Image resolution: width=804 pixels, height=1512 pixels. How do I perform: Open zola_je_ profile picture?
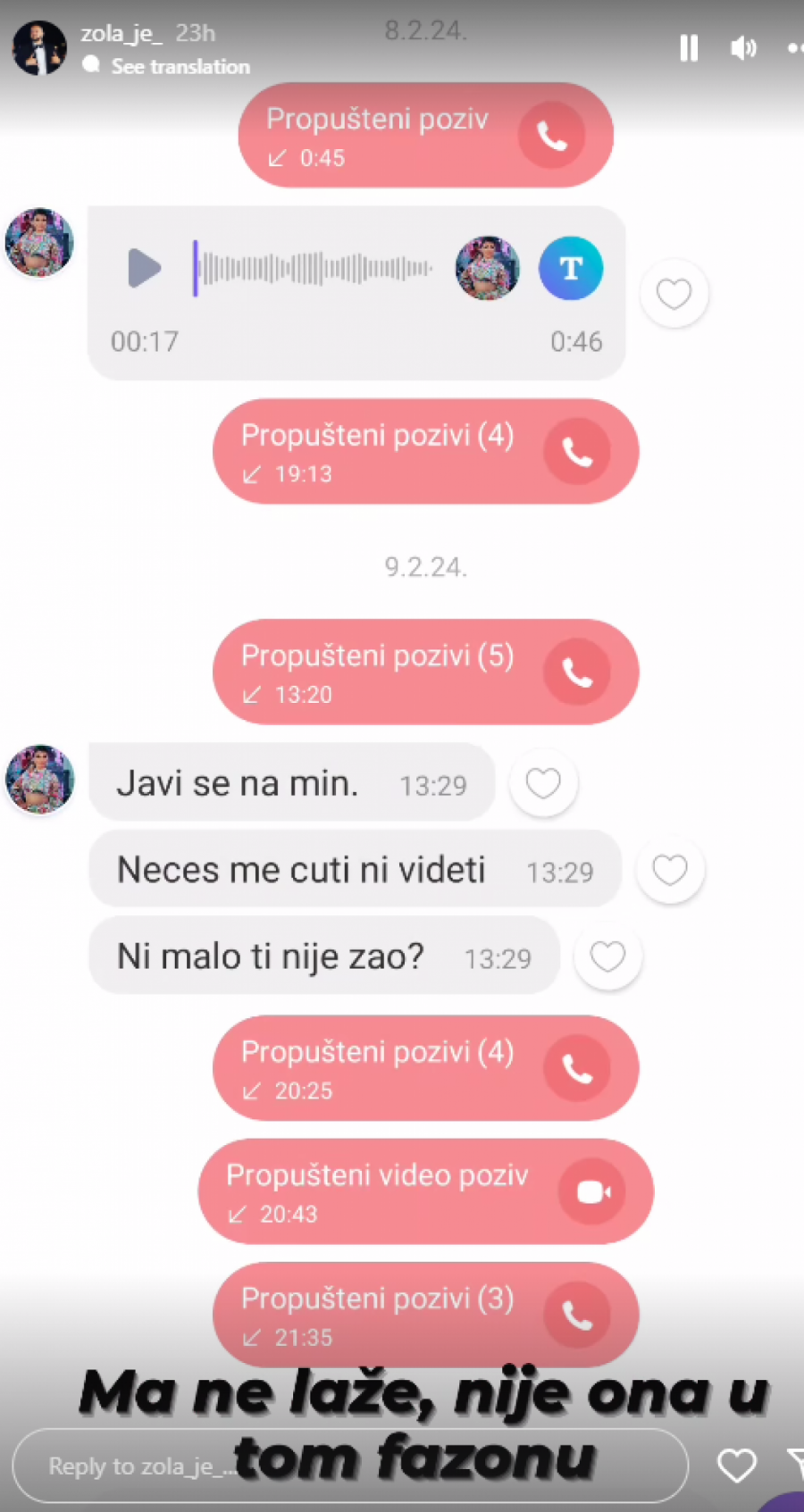[x=39, y=48]
